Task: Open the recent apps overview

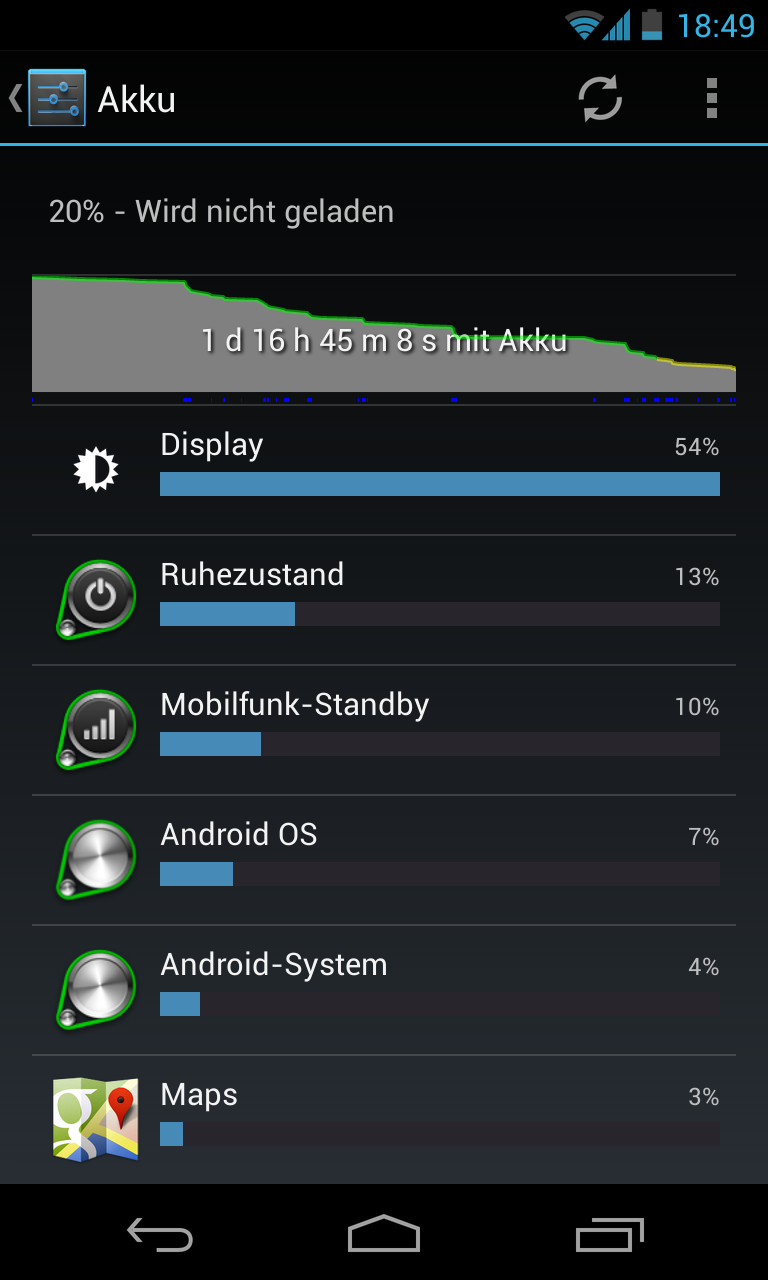Action: coord(610,1234)
